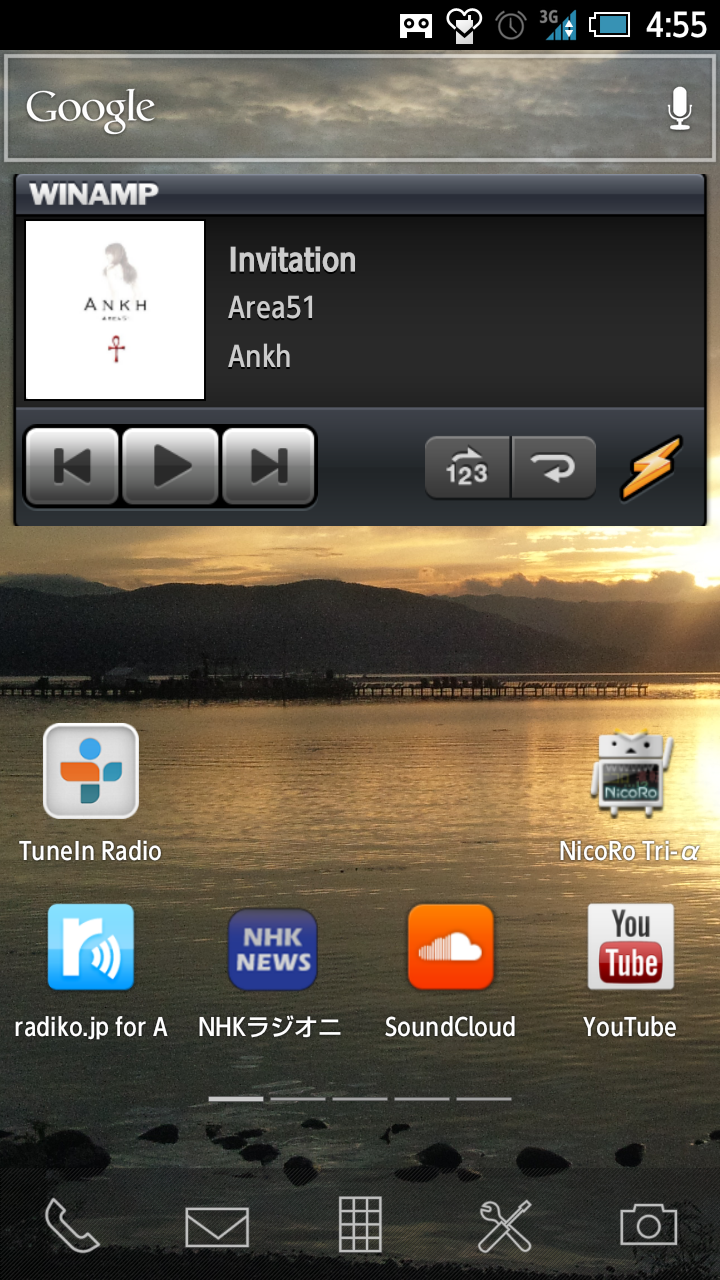Toggle Winamp shuffle mode

467,467
